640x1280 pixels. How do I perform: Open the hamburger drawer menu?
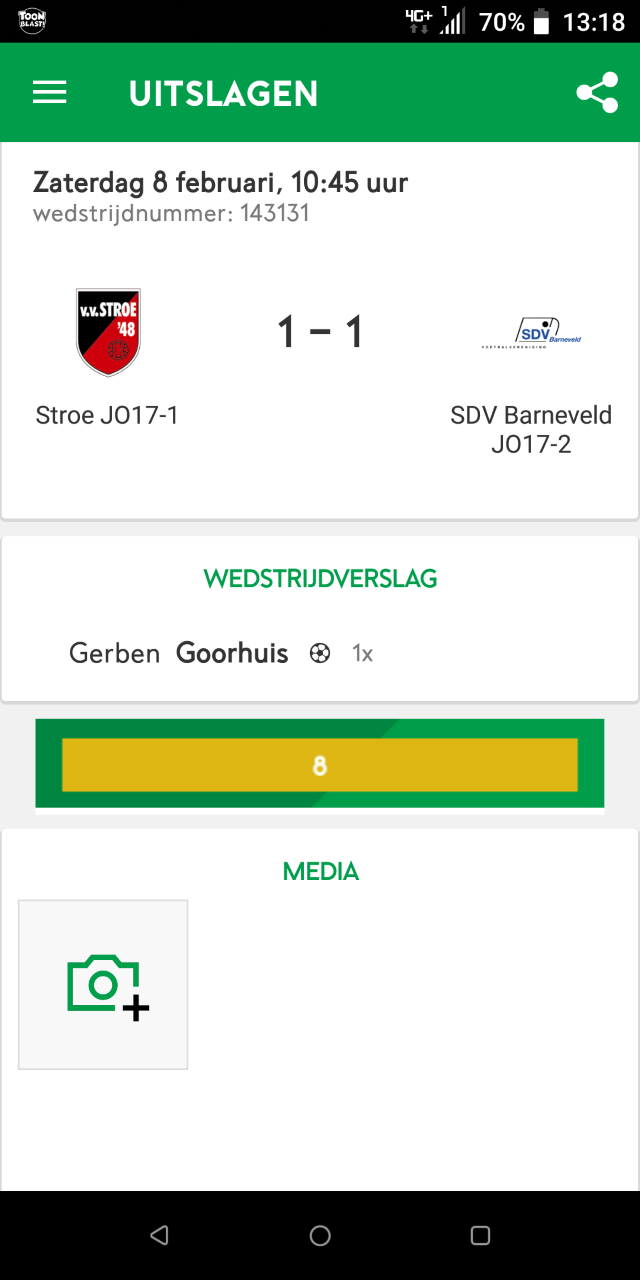[50, 94]
